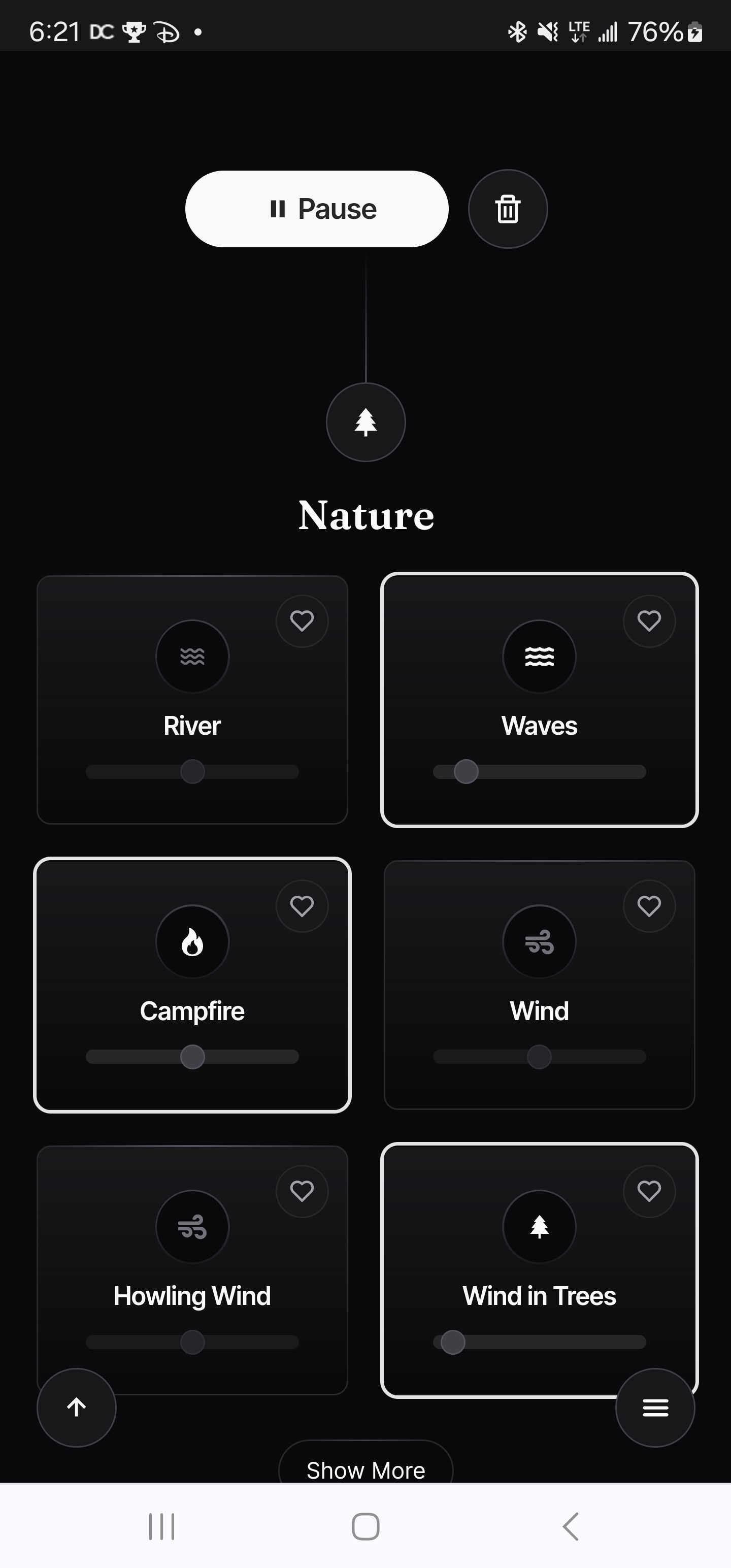Deselect the Waves sound card
This screenshot has height=1568, width=731.
pos(539,700)
